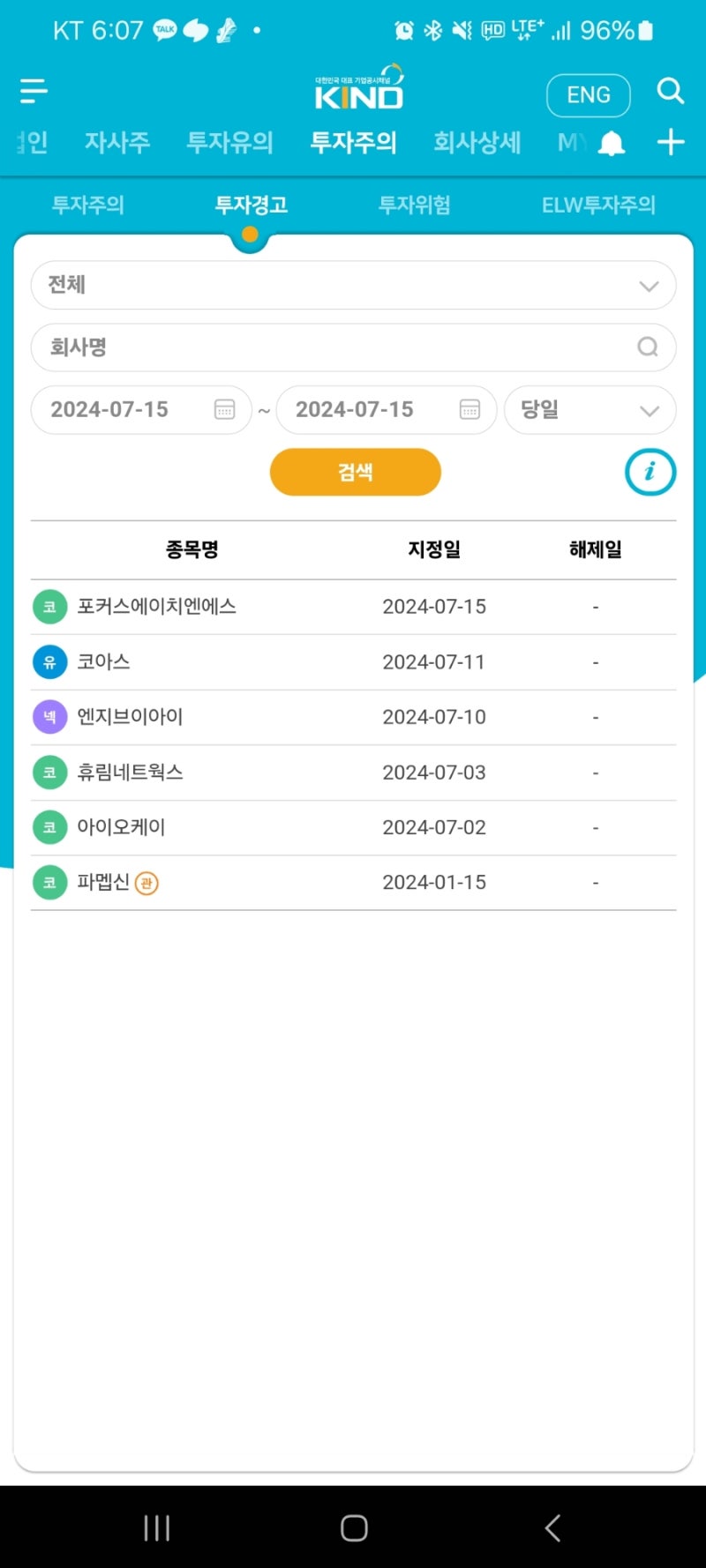Open the ELW투자주의 tab
Viewport: 706px width, 1568px height.
[x=600, y=205]
